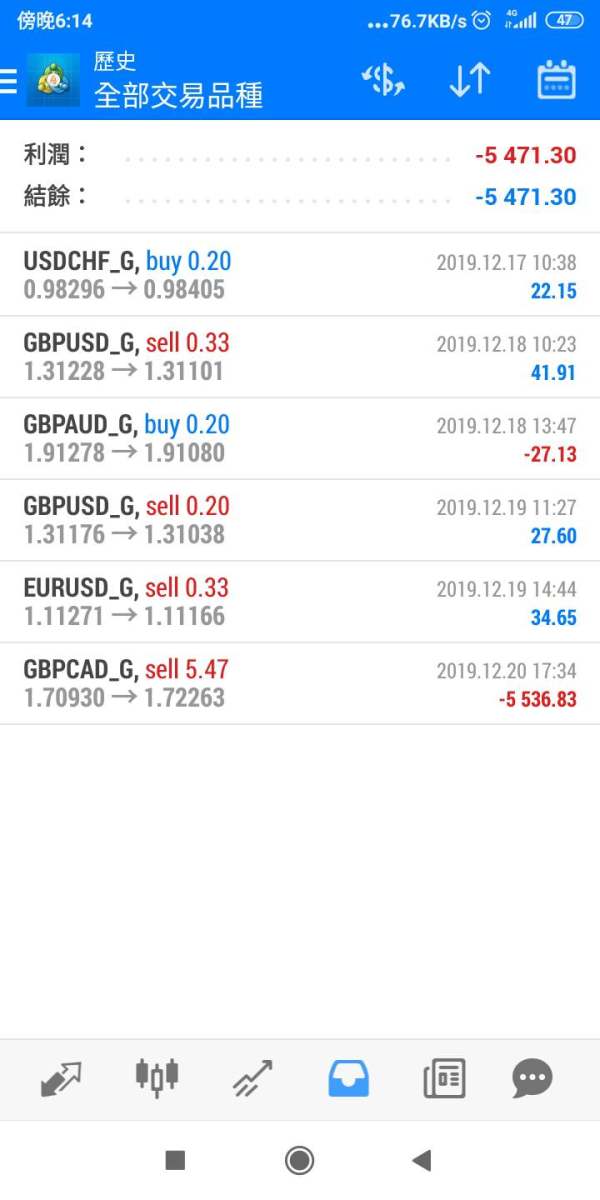600x1200 pixels.
Task: Open the GBPUSD_G sell 0.20 trade
Action: coord(300,520)
